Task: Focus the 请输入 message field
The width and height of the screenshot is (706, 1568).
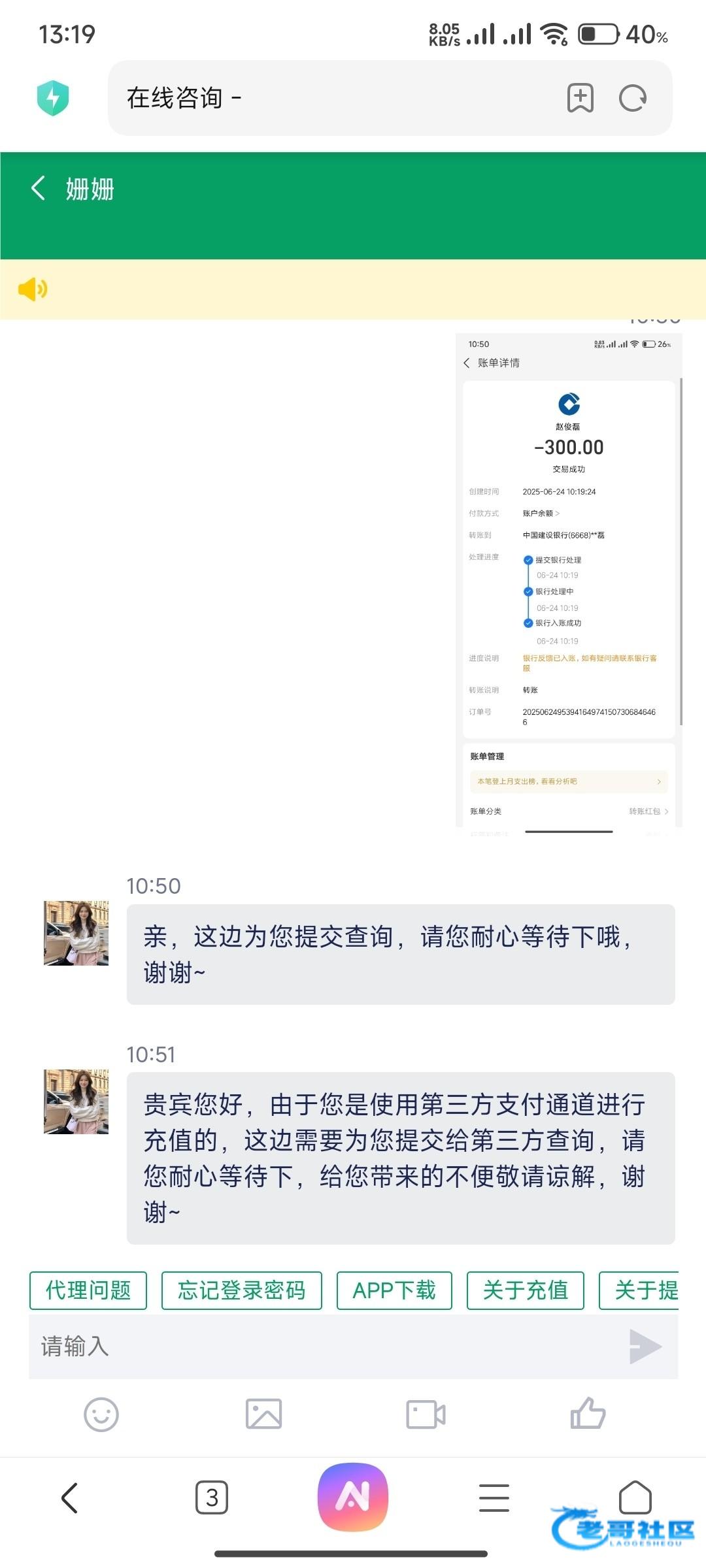Action: (x=320, y=1347)
